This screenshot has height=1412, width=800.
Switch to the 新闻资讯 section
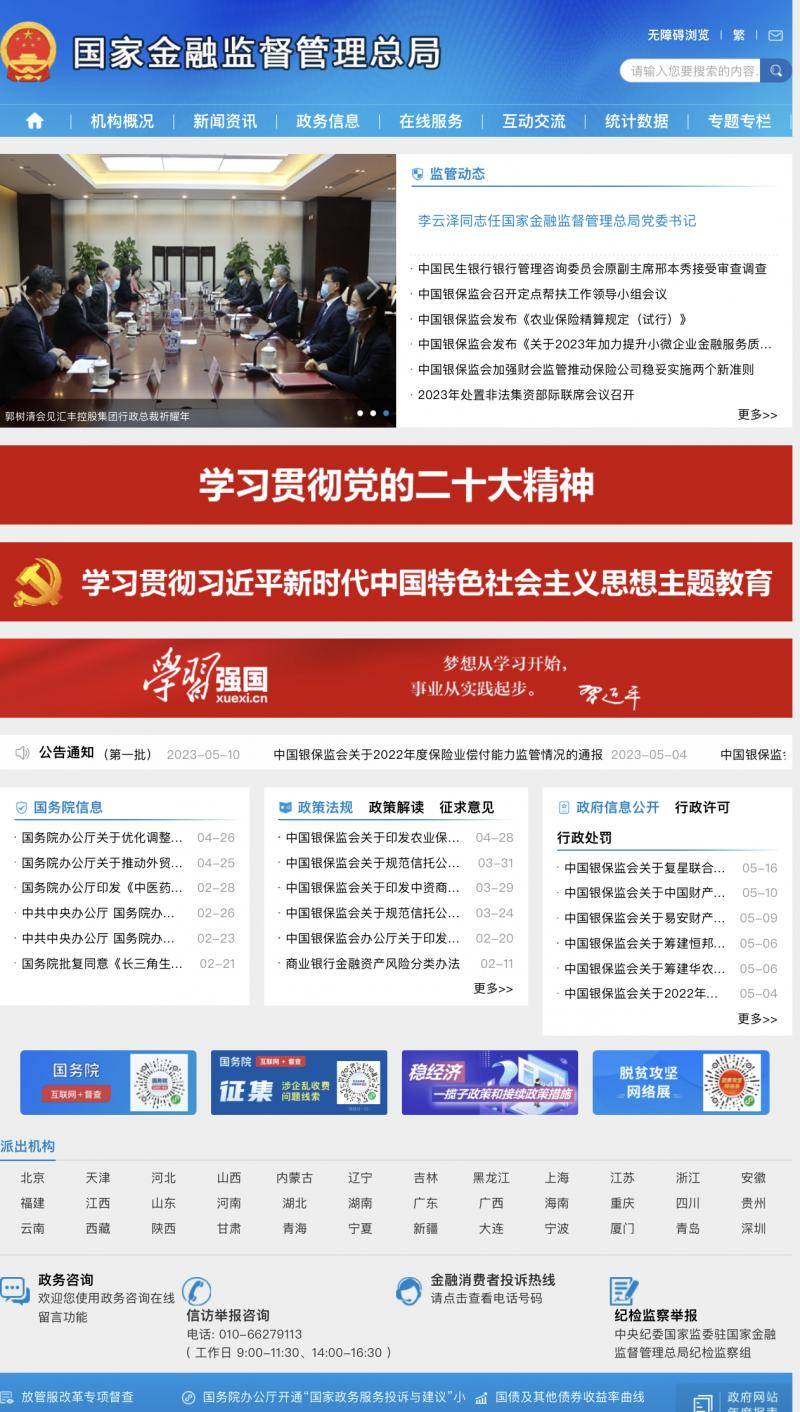click(x=225, y=121)
